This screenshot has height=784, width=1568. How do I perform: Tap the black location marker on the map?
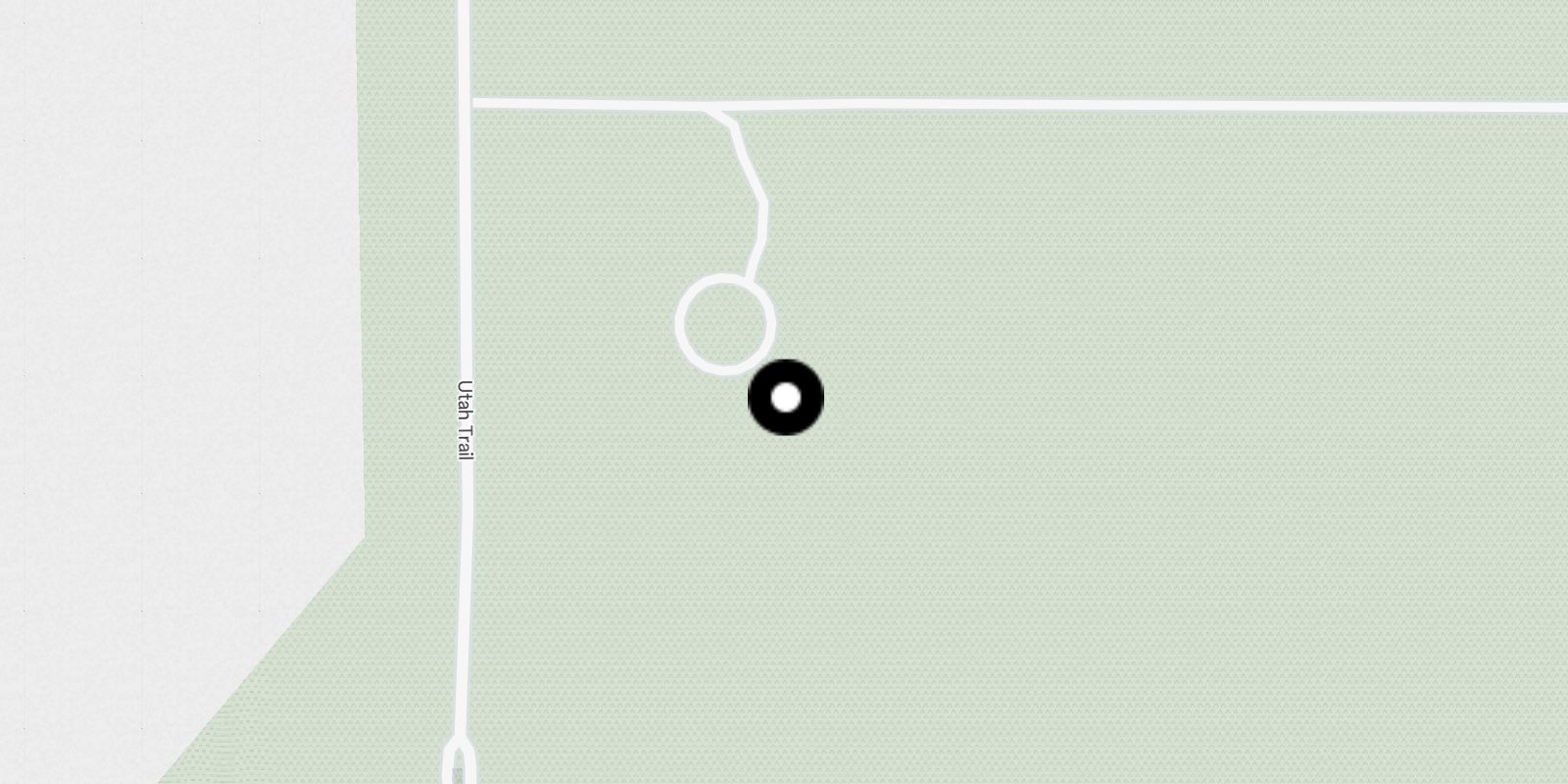pyautogui.click(x=786, y=398)
